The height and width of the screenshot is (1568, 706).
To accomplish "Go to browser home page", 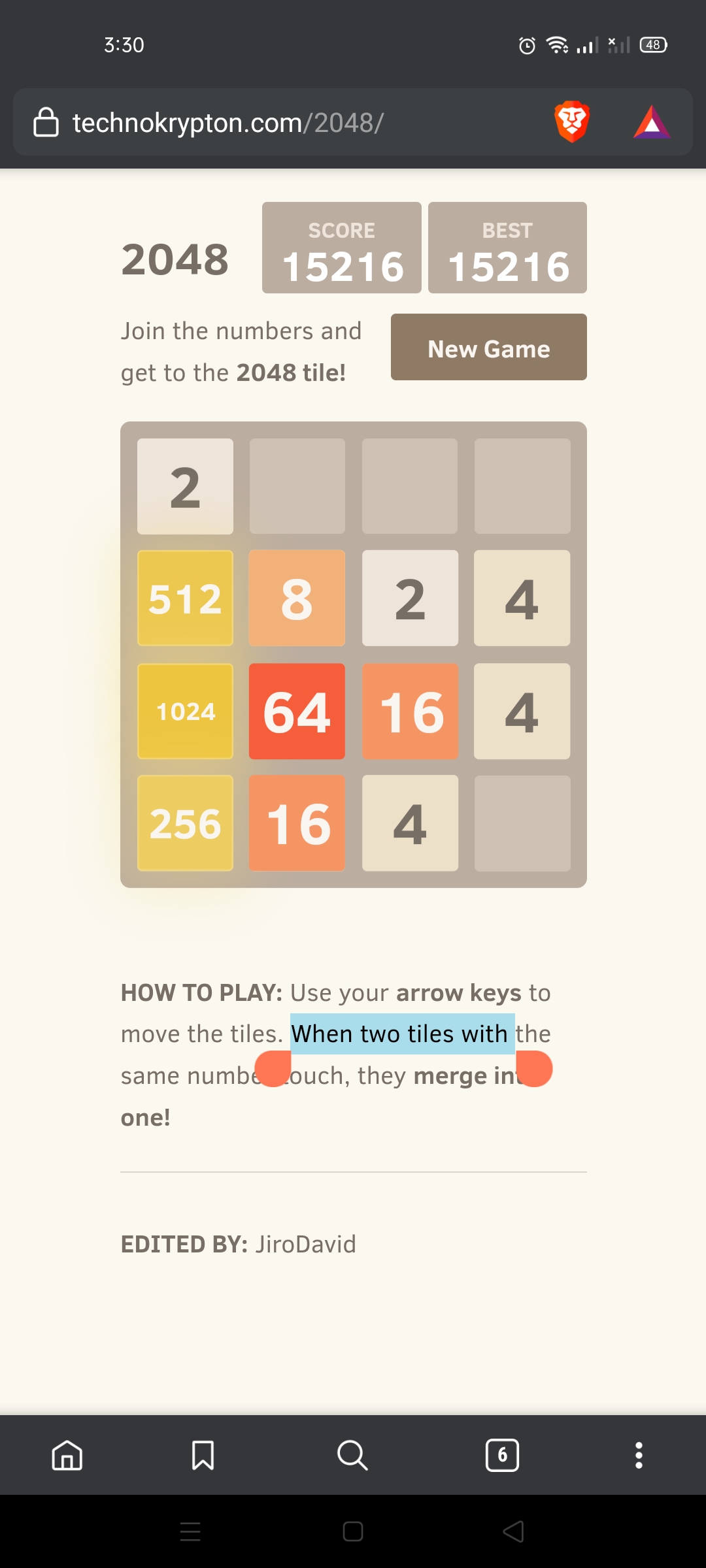I will [x=67, y=1456].
